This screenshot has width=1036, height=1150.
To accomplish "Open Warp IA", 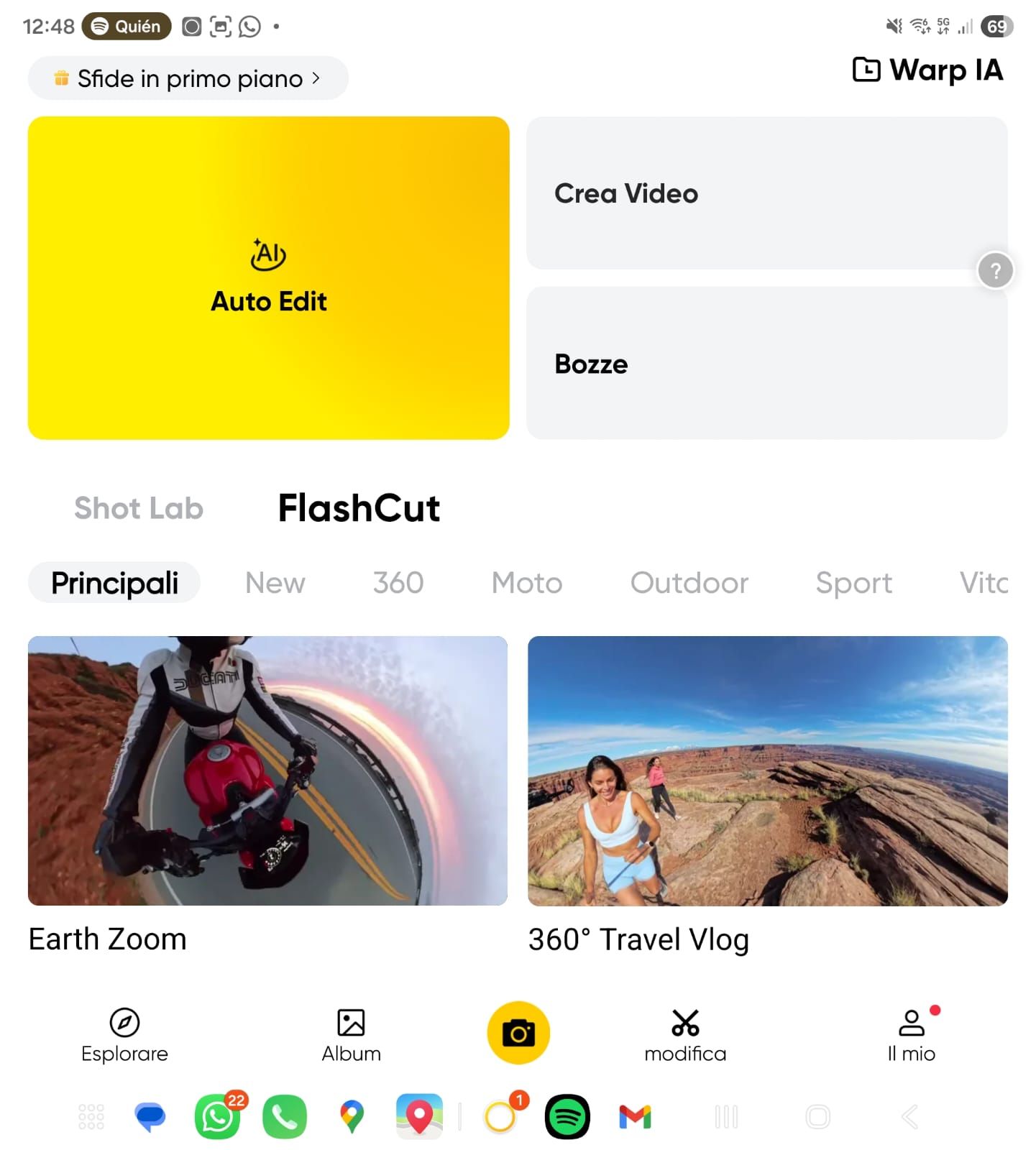I will tap(928, 70).
